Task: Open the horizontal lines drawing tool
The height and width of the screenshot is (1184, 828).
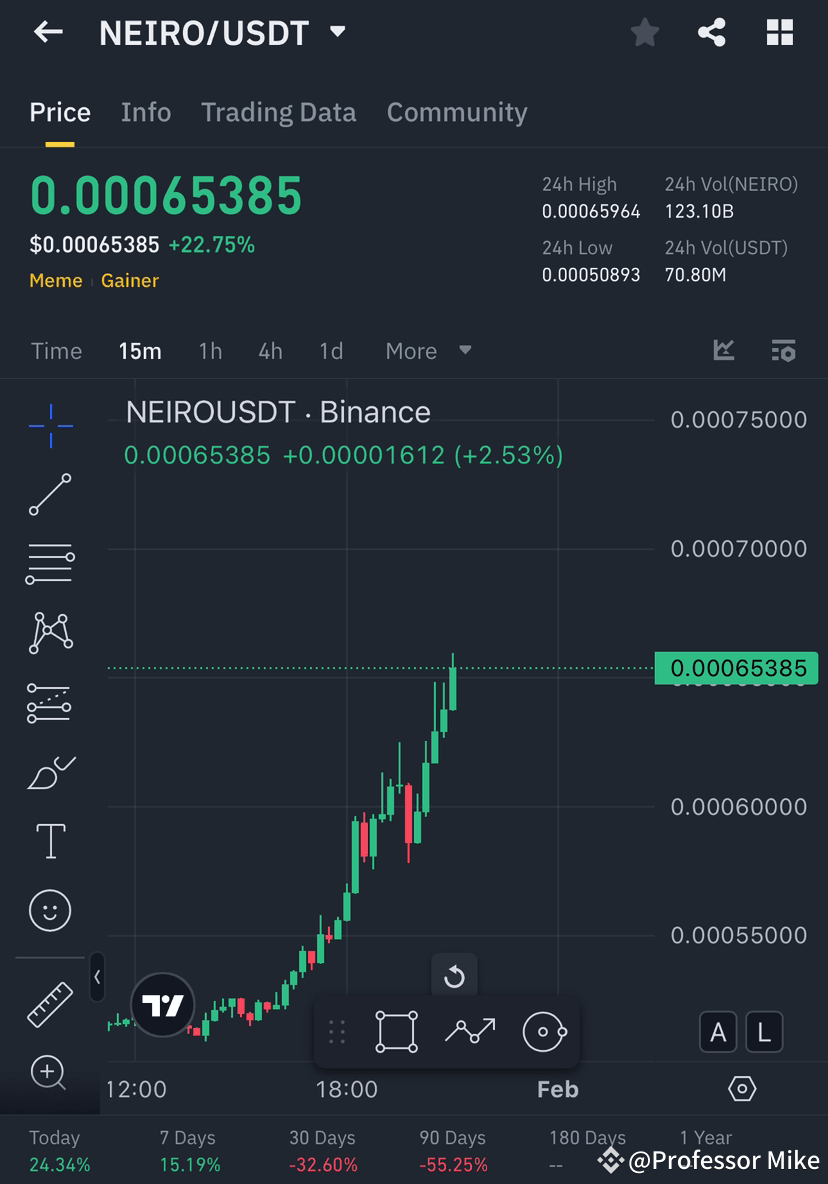Action: 50,563
